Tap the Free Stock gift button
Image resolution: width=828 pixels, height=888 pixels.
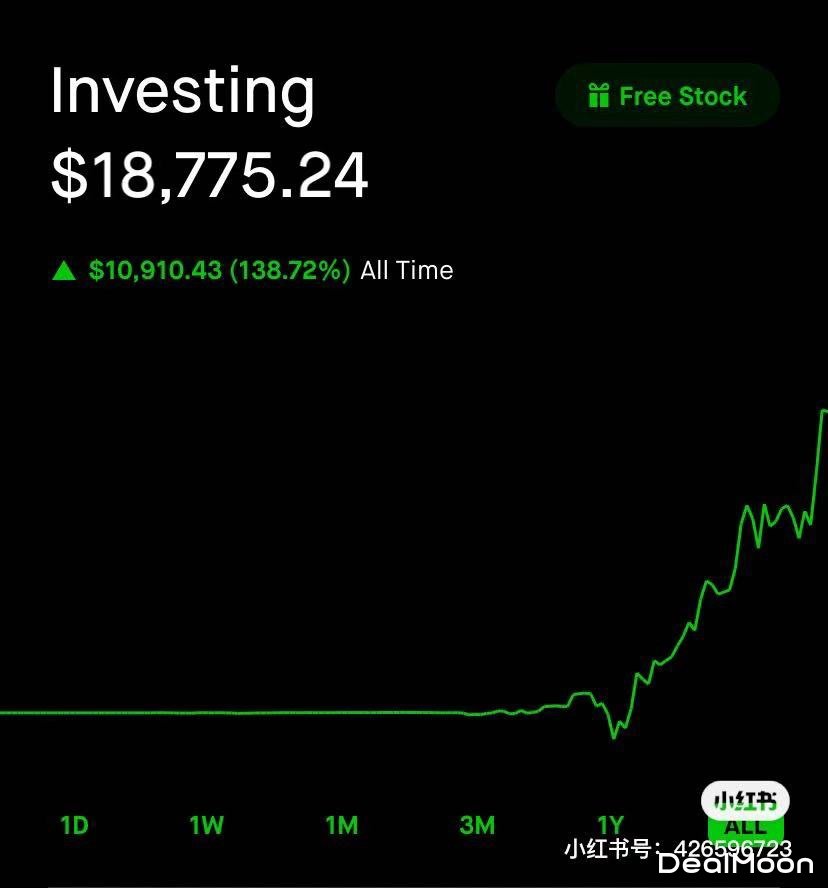tap(667, 96)
